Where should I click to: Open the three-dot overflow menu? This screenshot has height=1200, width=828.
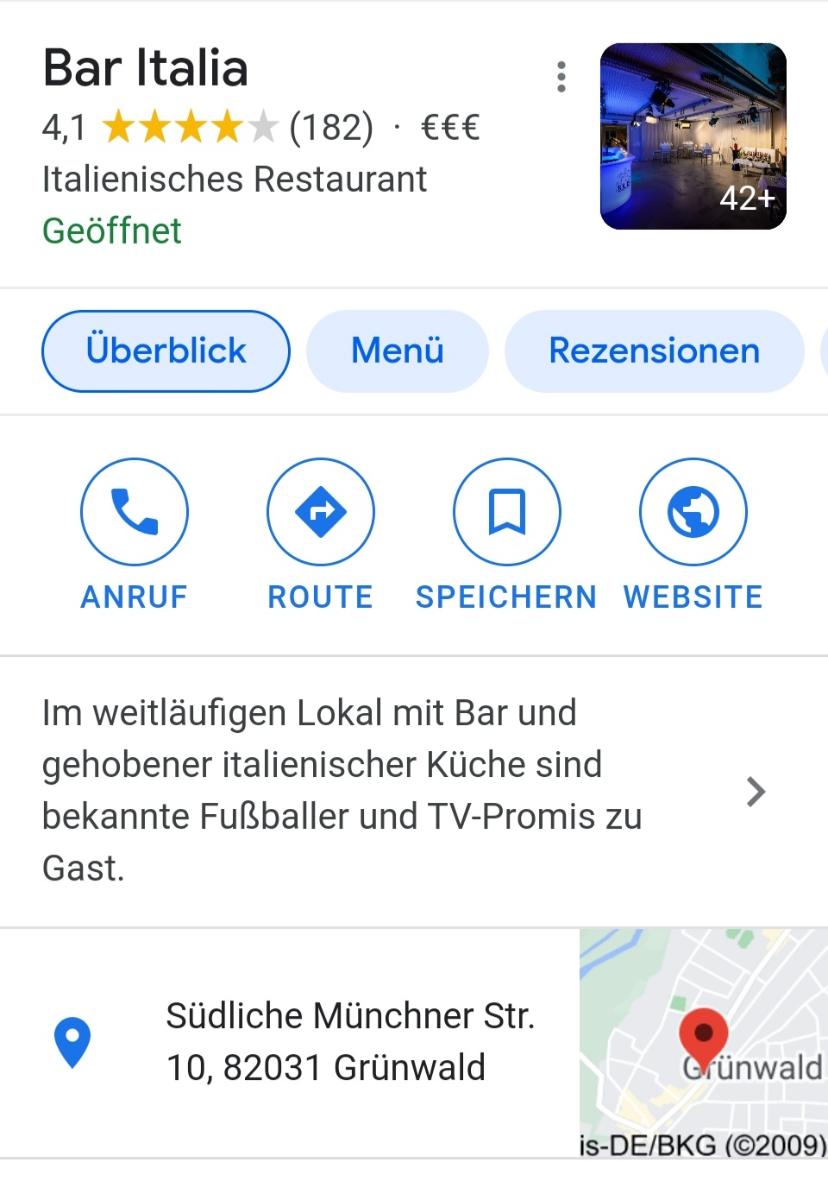pyautogui.click(x=561, y=77)
